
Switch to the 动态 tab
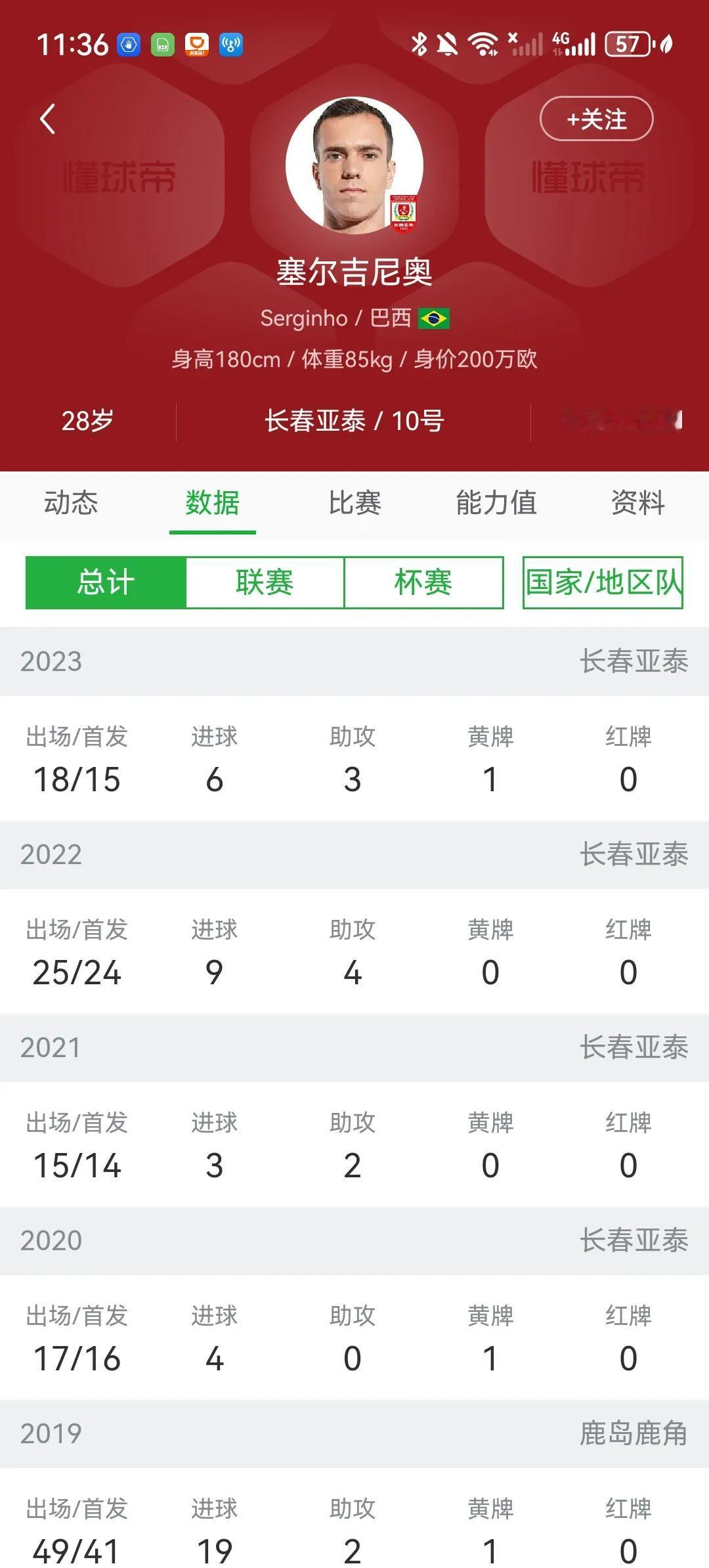[x=70, y=504]
